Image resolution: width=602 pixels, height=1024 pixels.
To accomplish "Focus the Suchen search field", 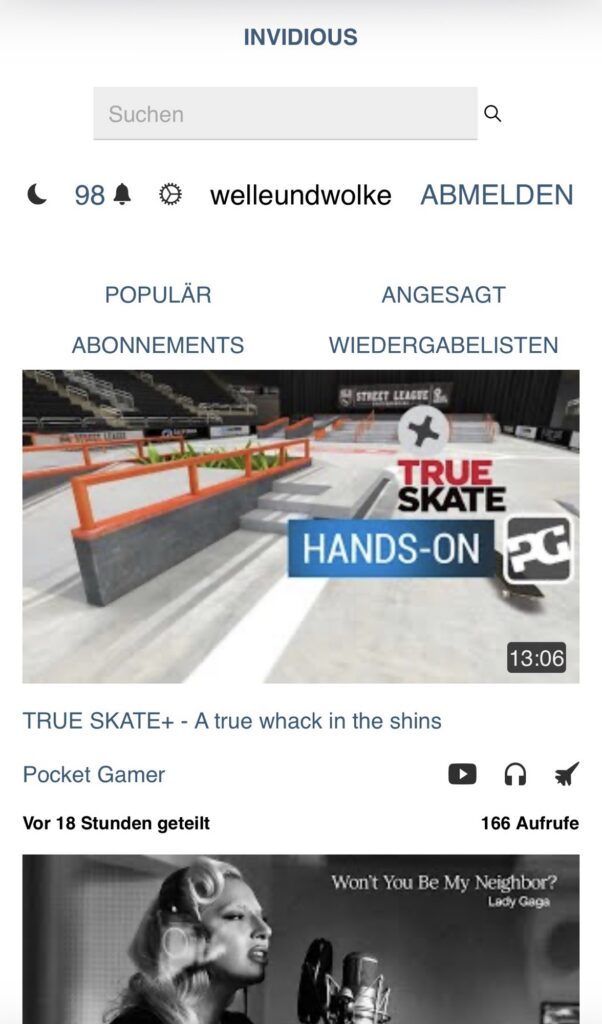I will pyautogui.click(x=285, y=114).
